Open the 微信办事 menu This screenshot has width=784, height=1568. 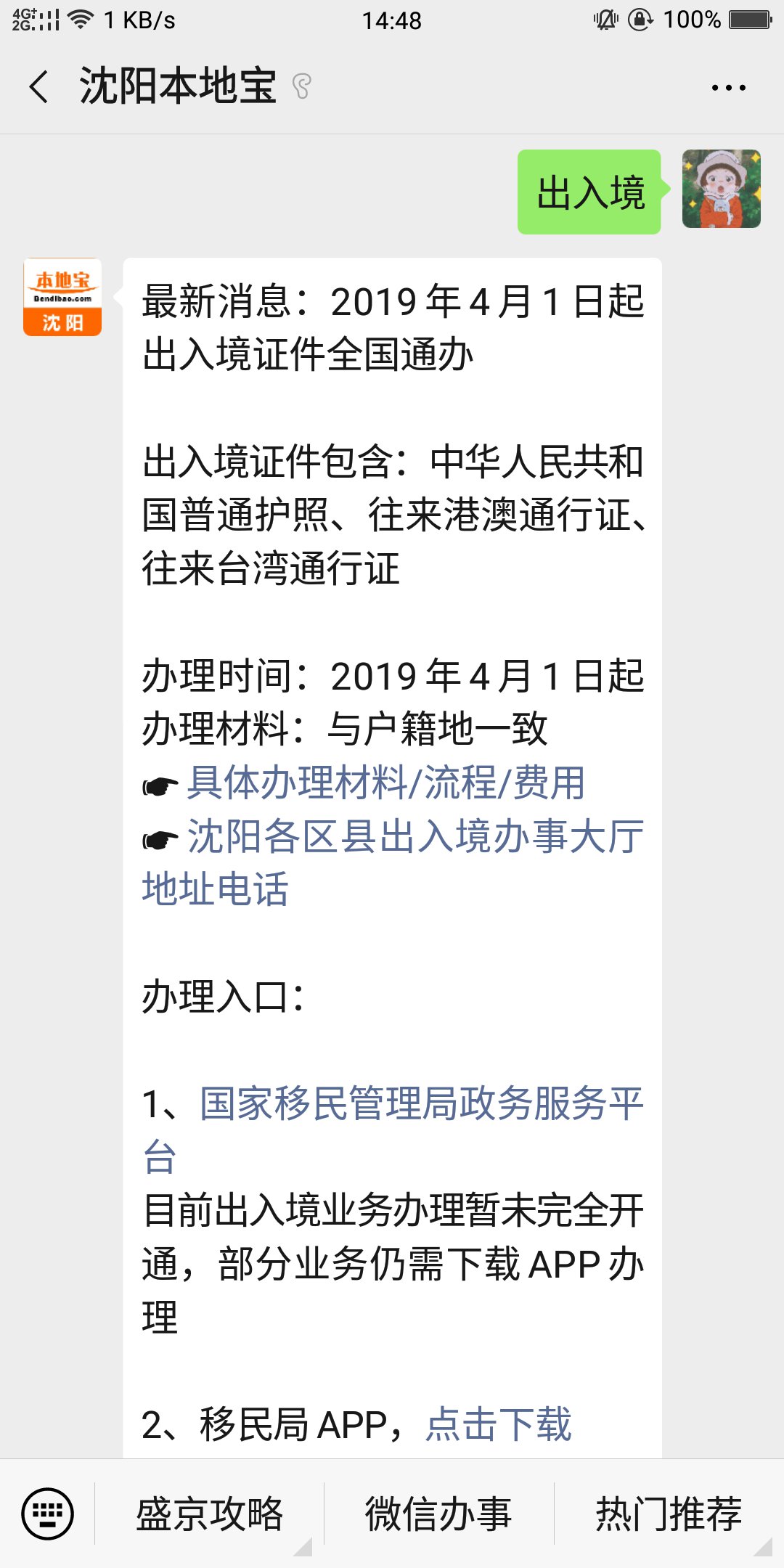pyautogui.click(x=438, y=1514)
